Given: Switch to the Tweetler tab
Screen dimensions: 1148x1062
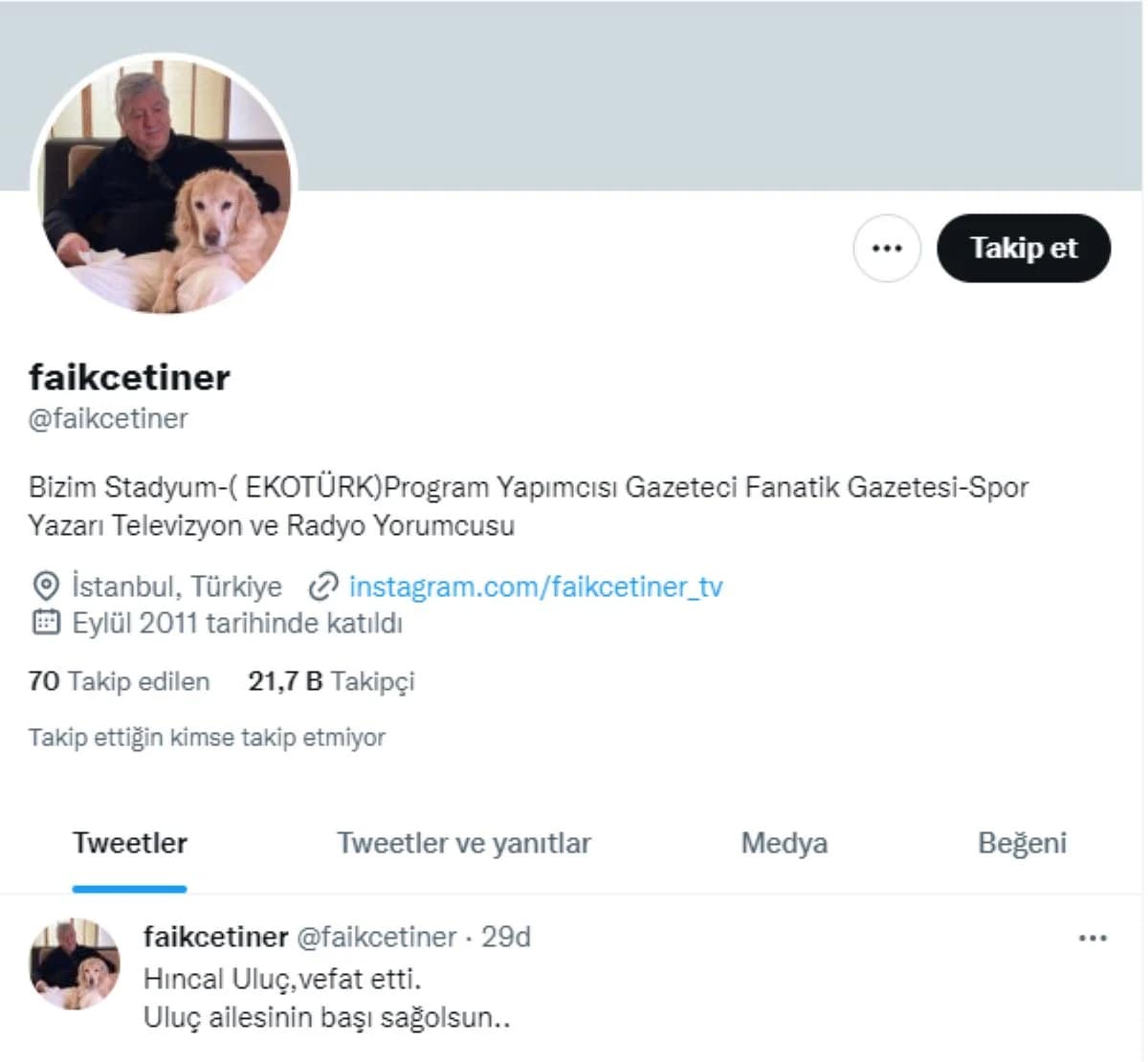Looking at the screenshot, I should click(130, 843).
